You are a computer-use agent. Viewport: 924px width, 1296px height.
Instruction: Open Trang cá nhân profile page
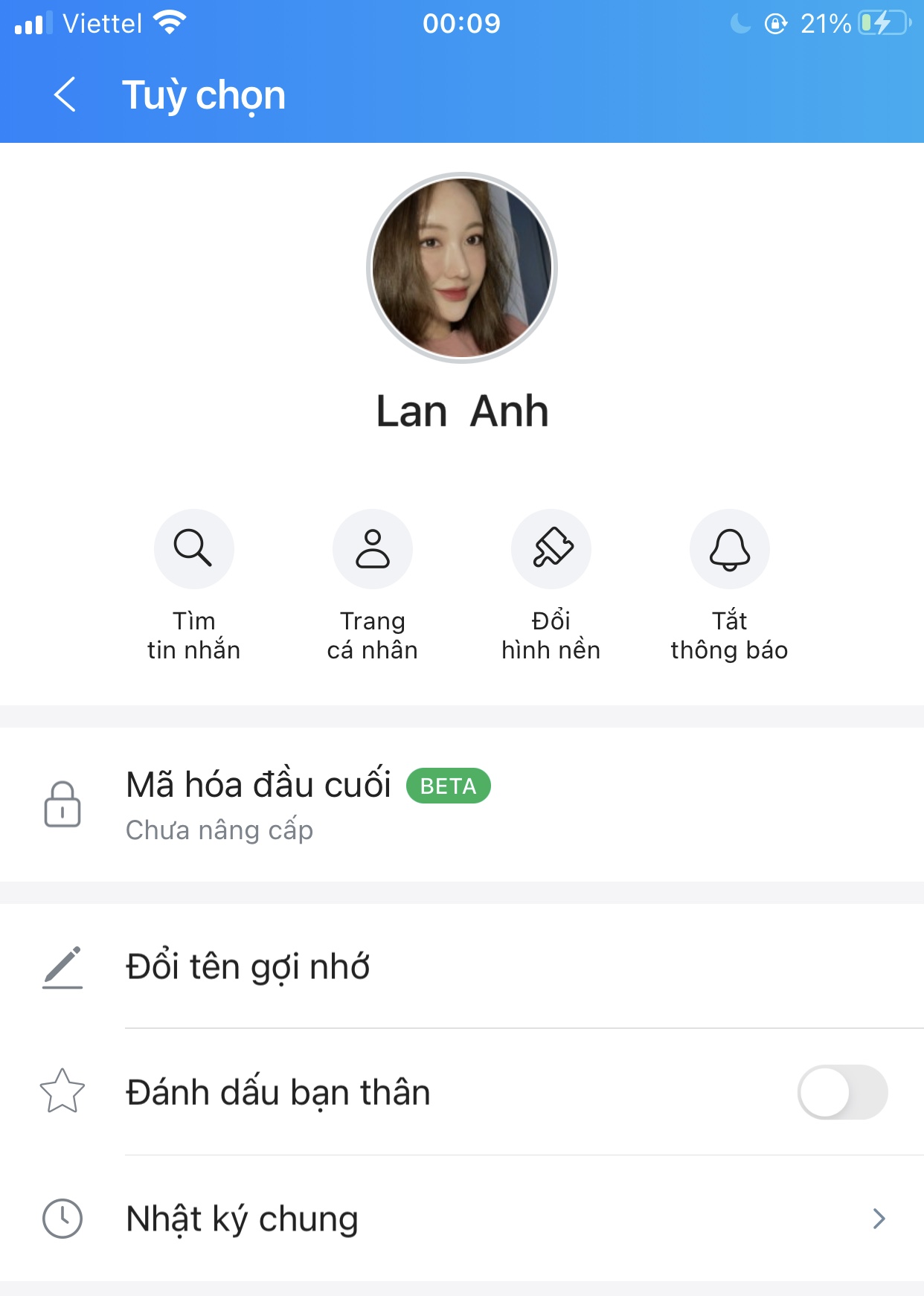pos(372,549)
